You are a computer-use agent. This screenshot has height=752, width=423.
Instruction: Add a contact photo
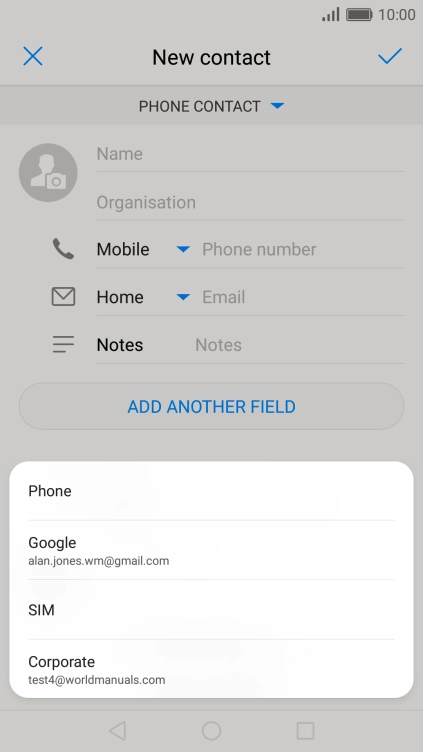coord(48,173)
